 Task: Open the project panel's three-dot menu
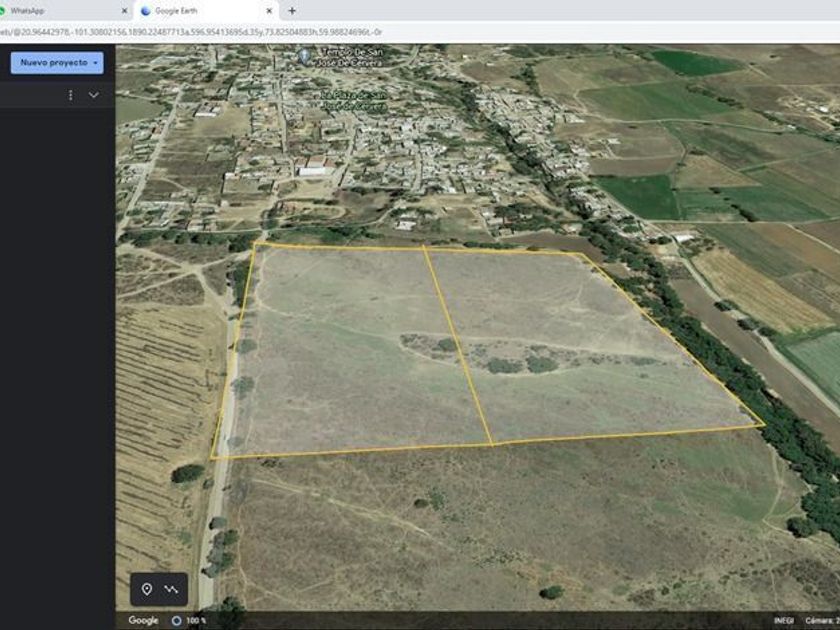[70, 95]
